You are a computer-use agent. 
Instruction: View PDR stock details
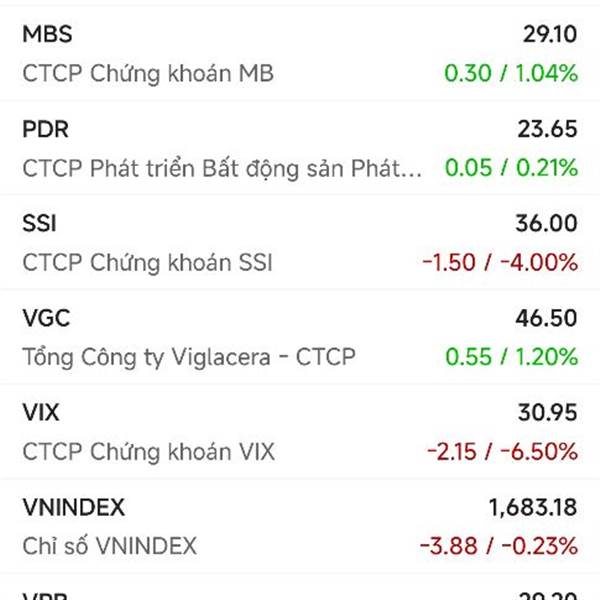click(x=300, y=148)
